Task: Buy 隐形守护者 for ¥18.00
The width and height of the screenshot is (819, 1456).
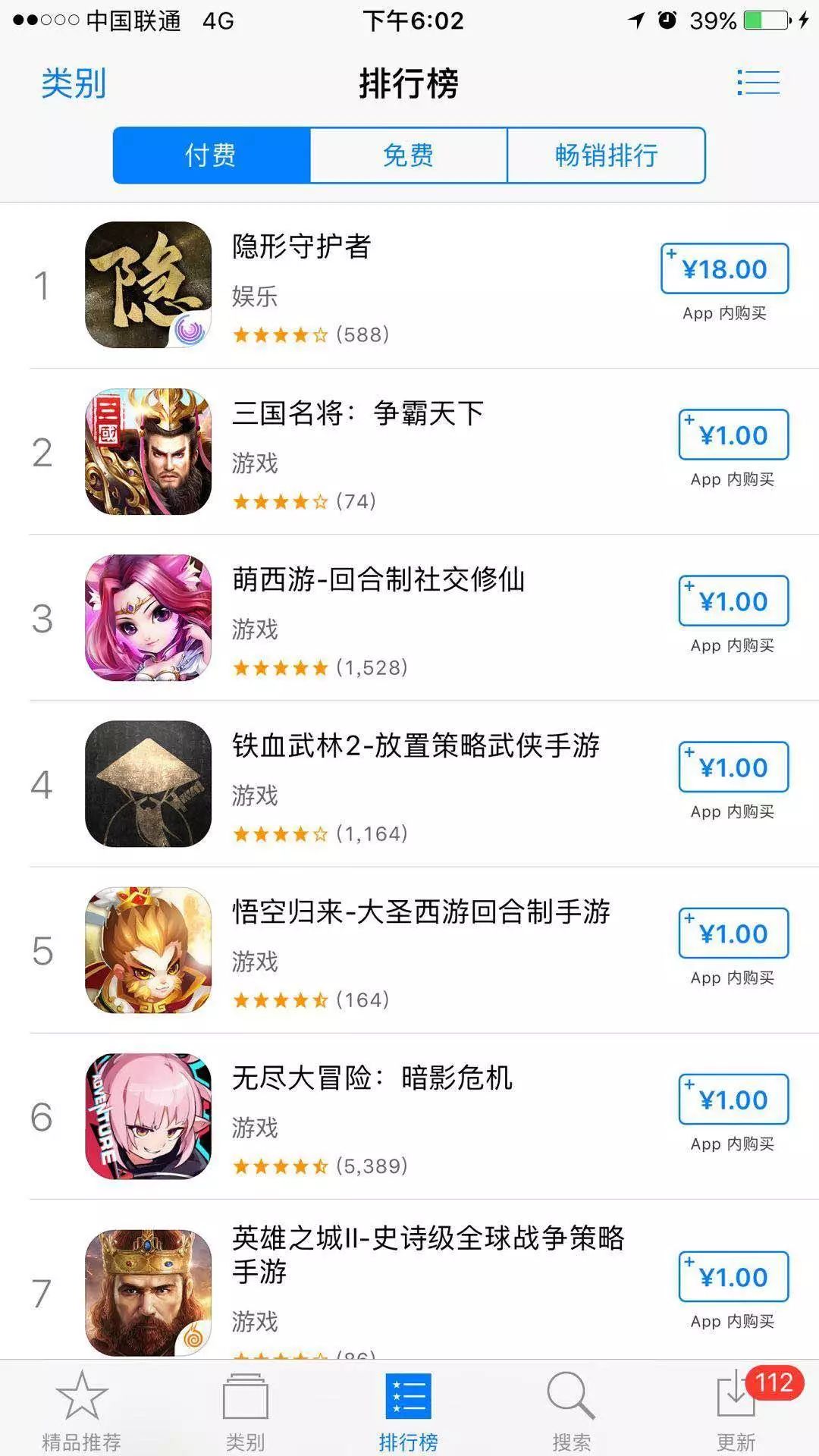Action: click(x=724, y=268)
